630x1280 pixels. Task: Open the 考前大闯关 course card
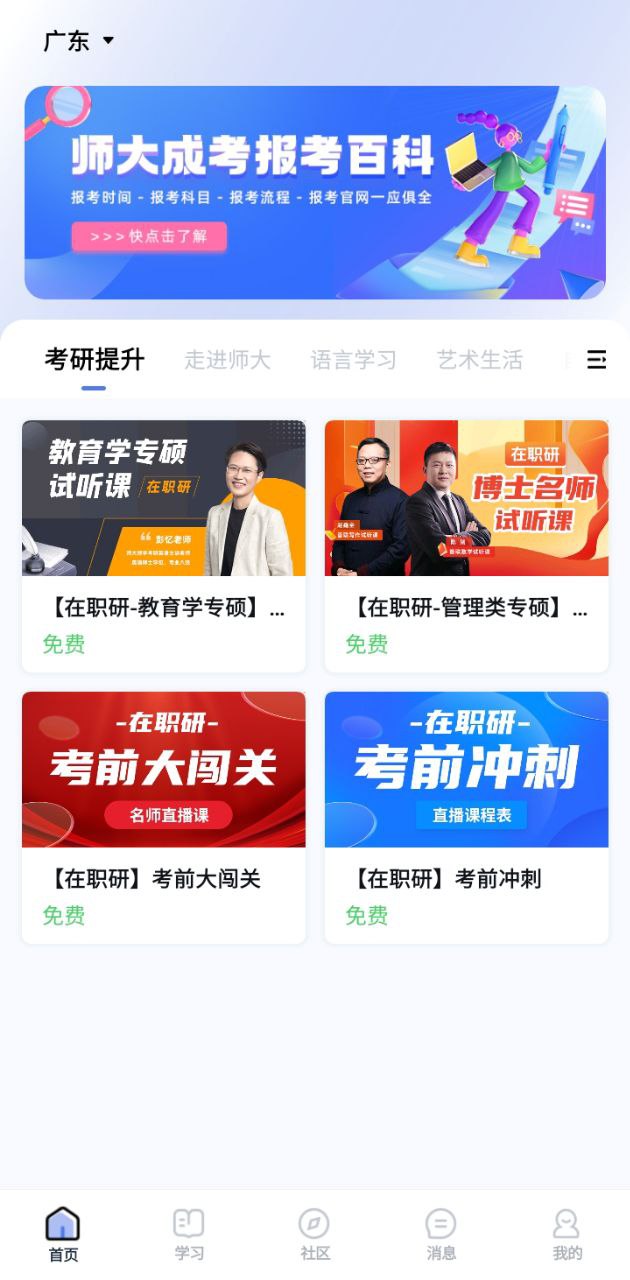[x=164, y=816]
